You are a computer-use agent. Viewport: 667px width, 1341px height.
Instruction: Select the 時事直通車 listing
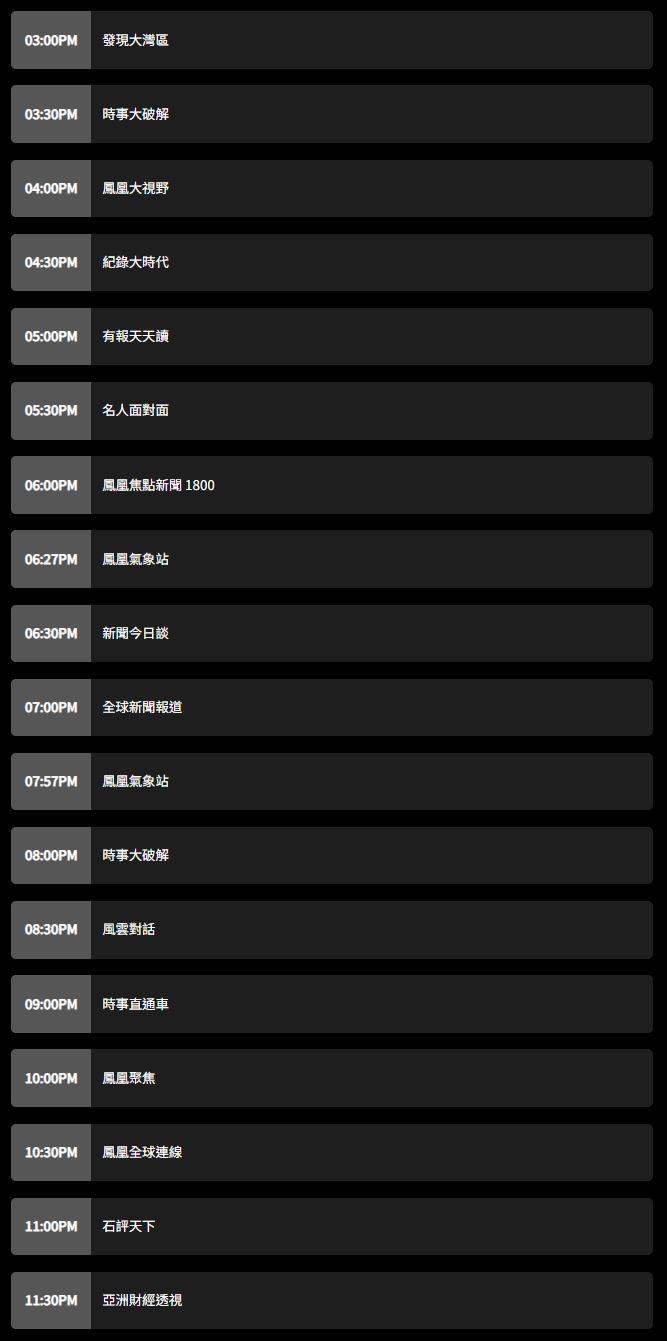[x=135, y=1003]
